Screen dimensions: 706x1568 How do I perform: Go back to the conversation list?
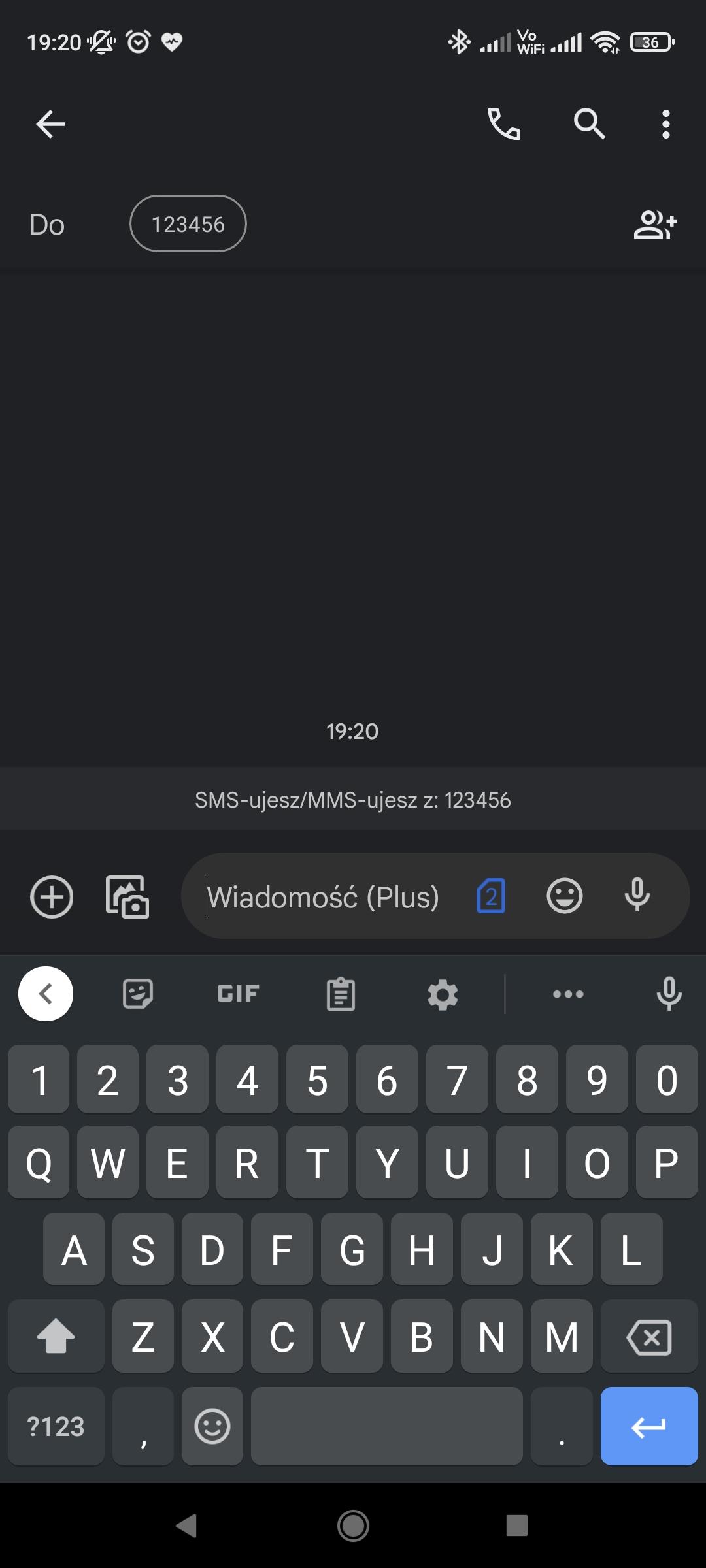[50, 124]
